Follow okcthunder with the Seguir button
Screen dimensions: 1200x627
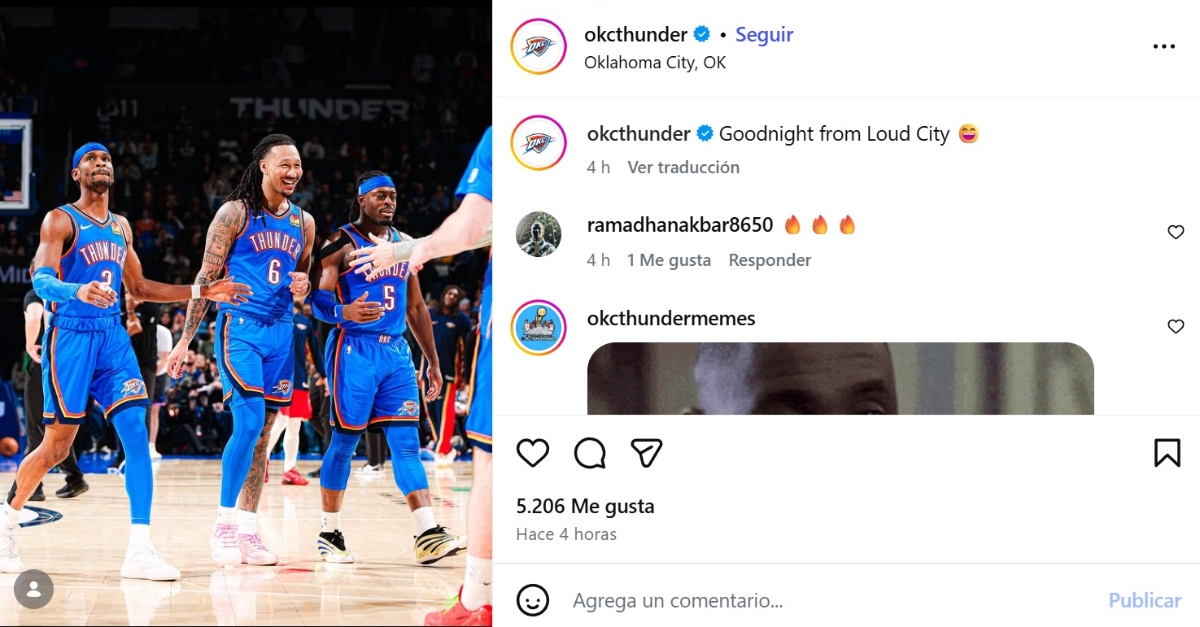(764, 34)
